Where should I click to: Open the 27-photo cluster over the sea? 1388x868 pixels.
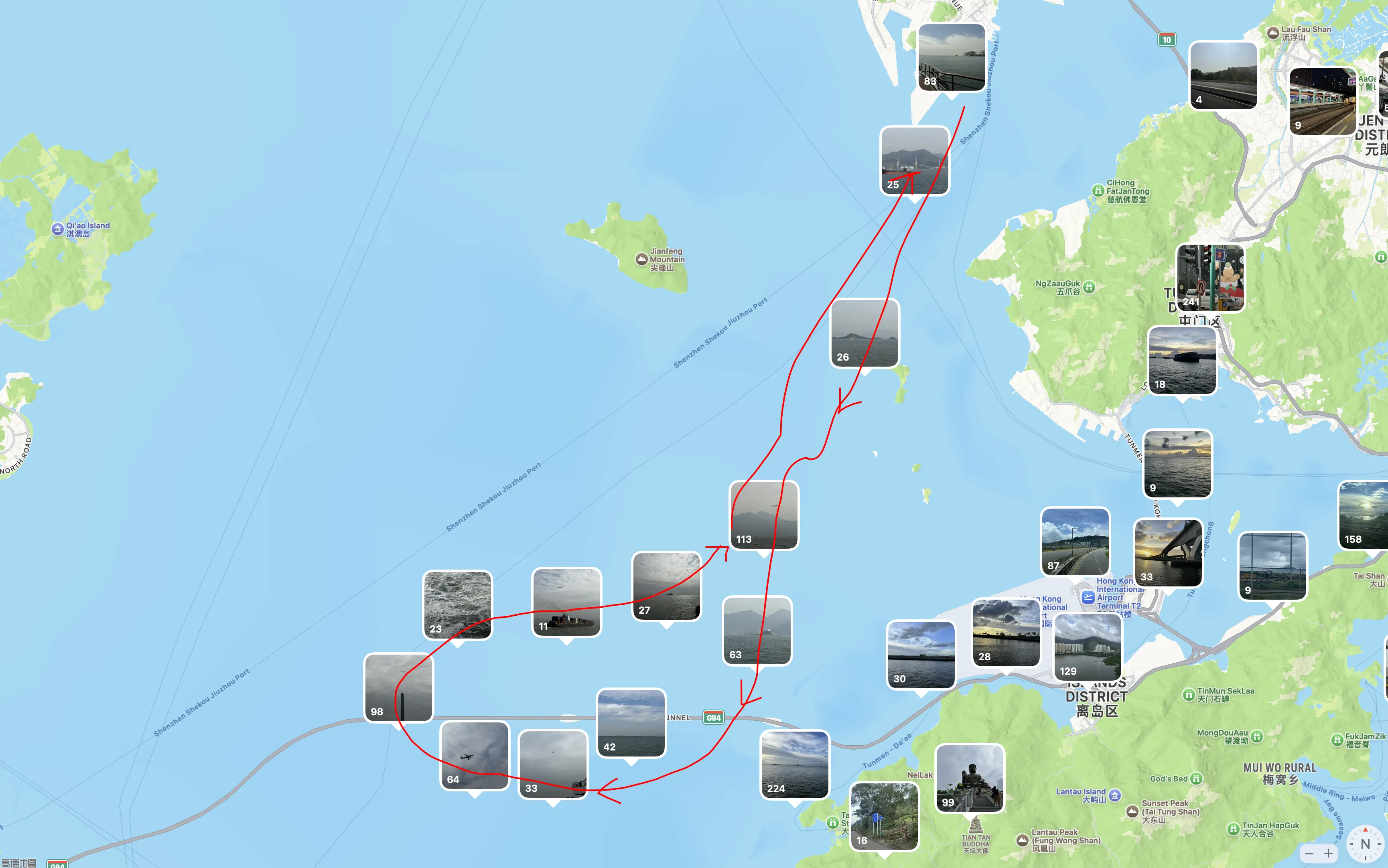[666, 586]
